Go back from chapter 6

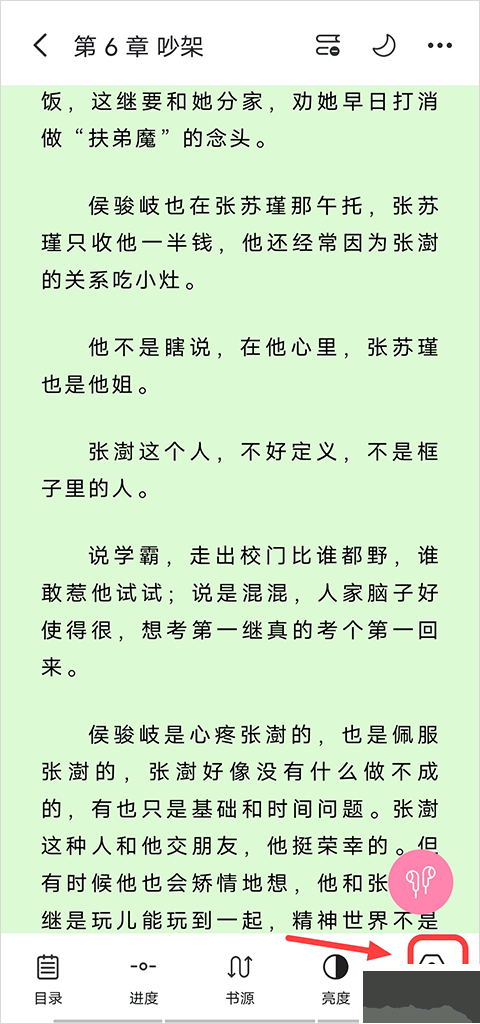[40, 46]
